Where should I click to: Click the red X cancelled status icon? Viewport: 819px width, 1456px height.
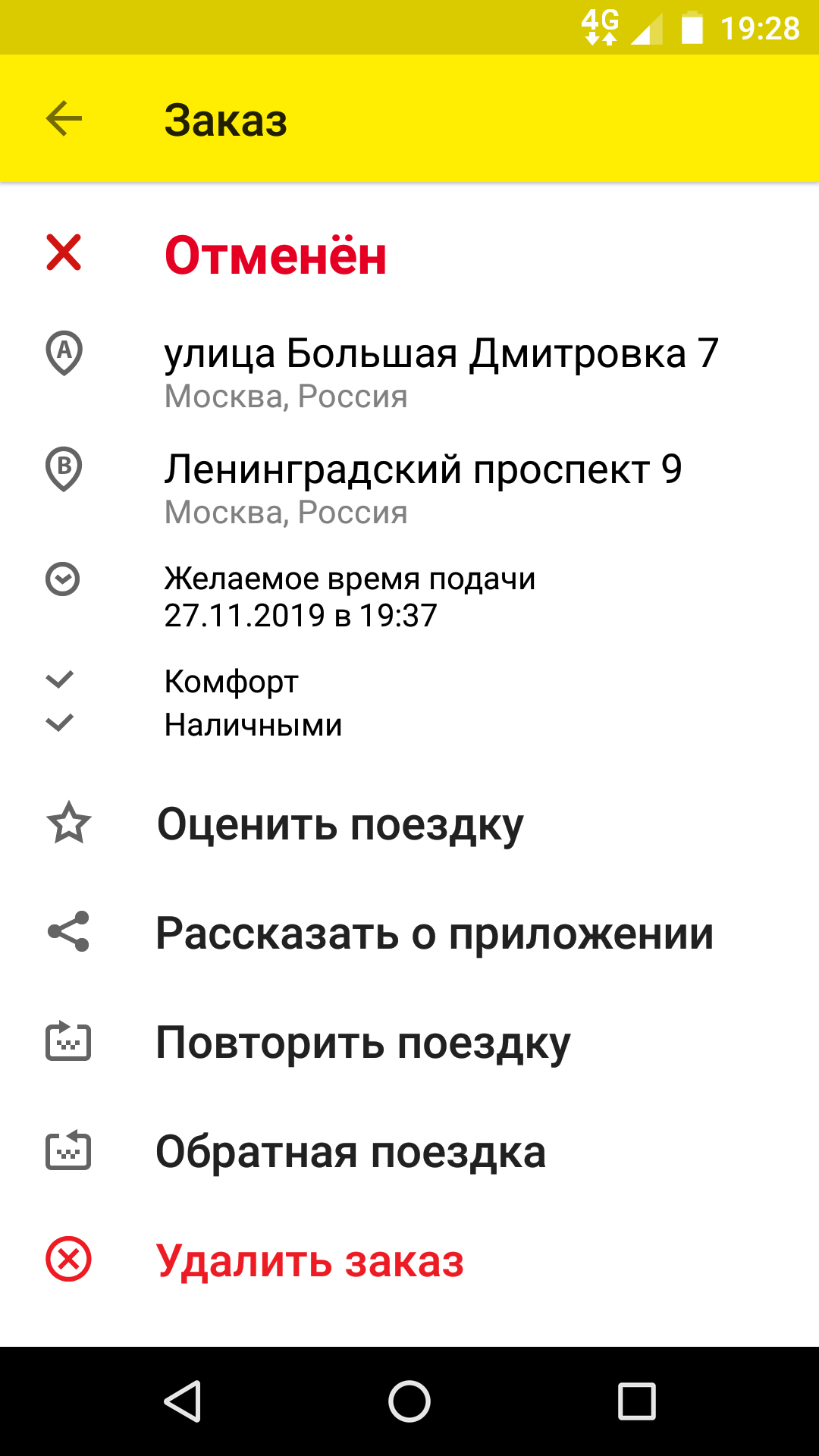coord(64,254)
